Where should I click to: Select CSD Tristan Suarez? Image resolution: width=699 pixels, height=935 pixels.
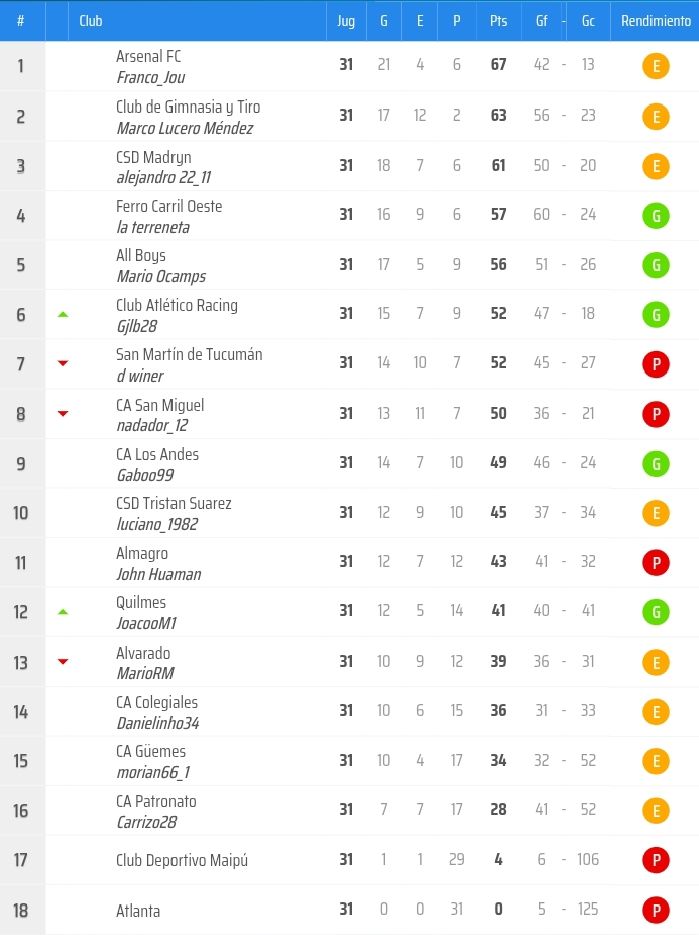click(x=174, y=503)
